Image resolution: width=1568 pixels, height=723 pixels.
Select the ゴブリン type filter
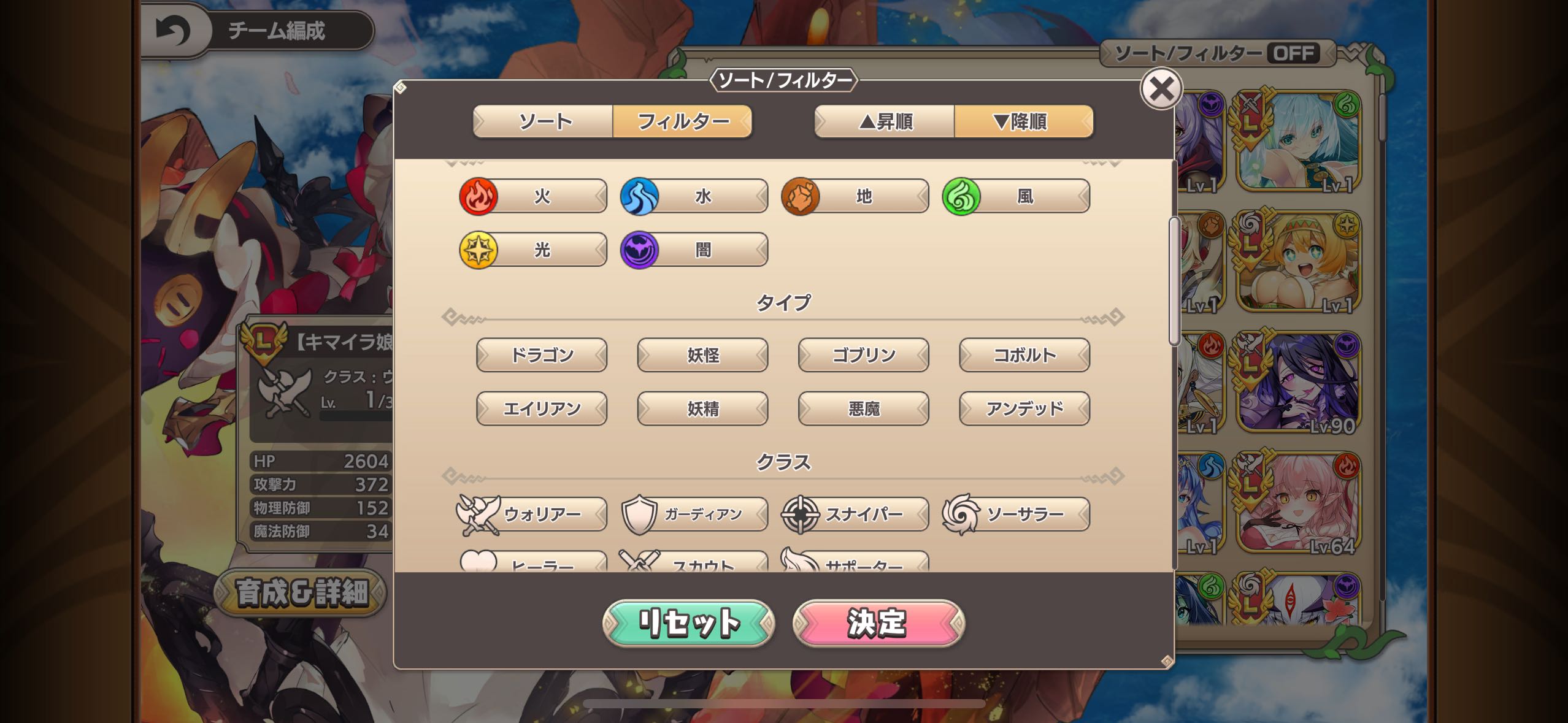863,355
